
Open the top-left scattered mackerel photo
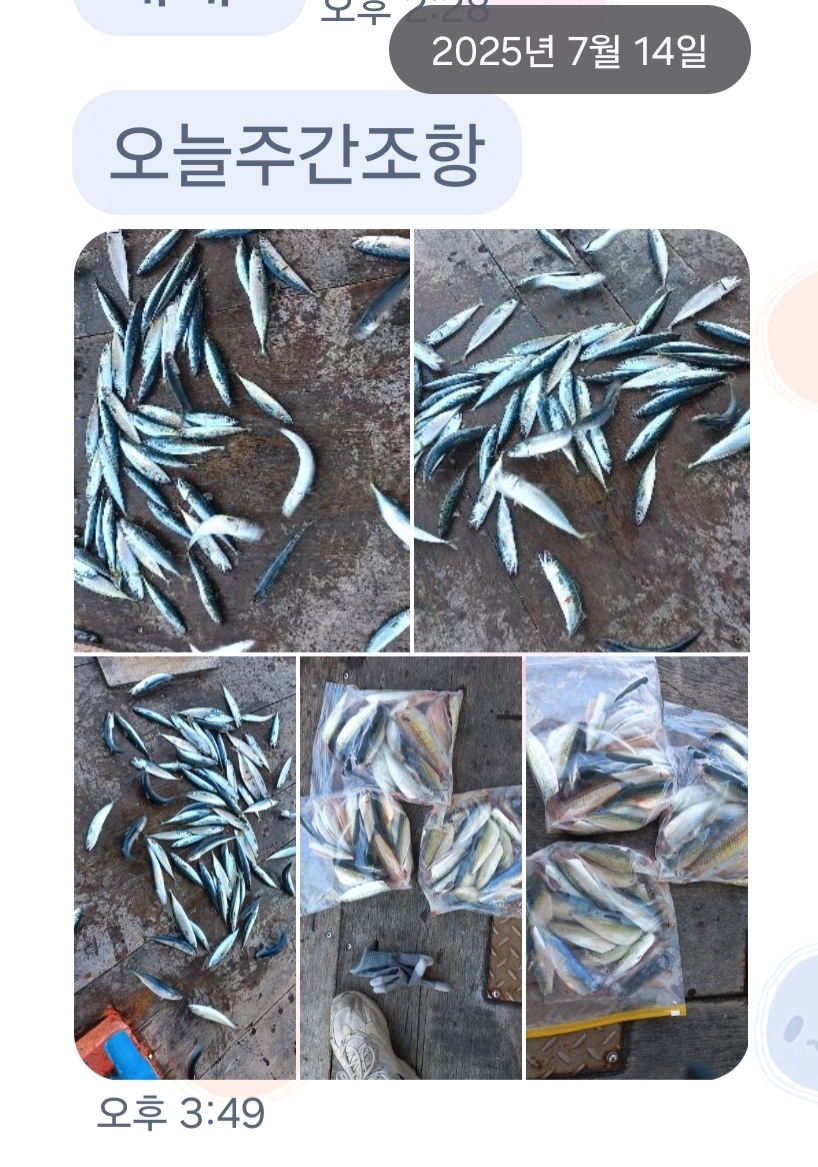coord(242,440)
